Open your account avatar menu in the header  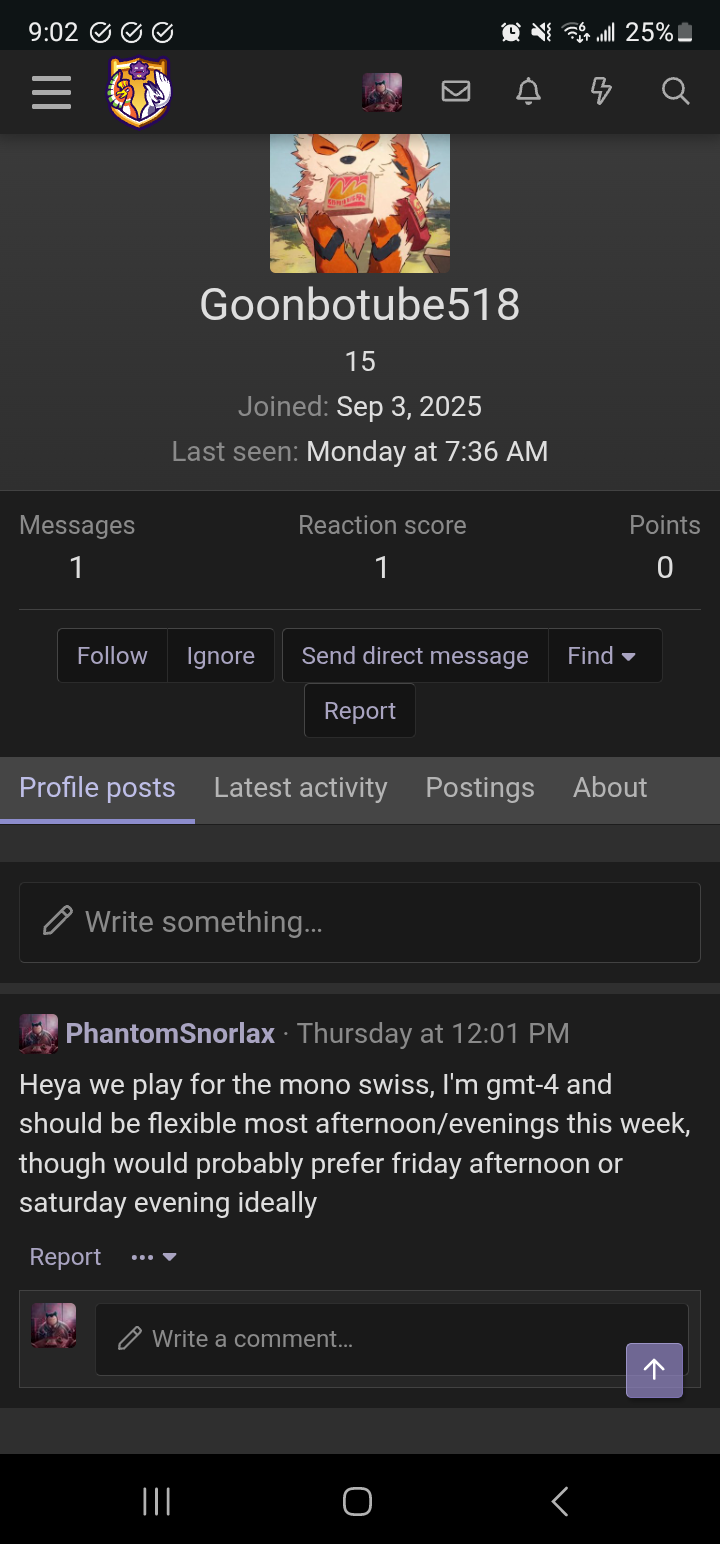tap(382, 92)
